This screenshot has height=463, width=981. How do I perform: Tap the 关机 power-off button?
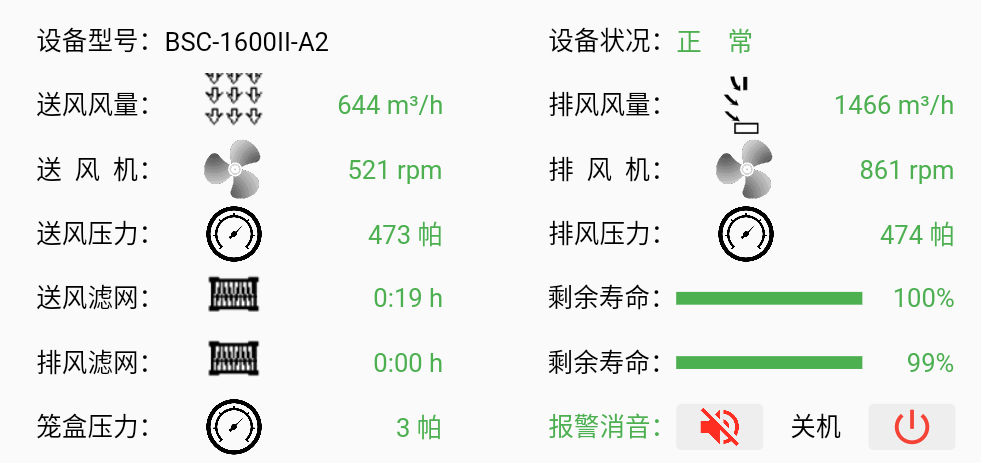pos(911,427)
